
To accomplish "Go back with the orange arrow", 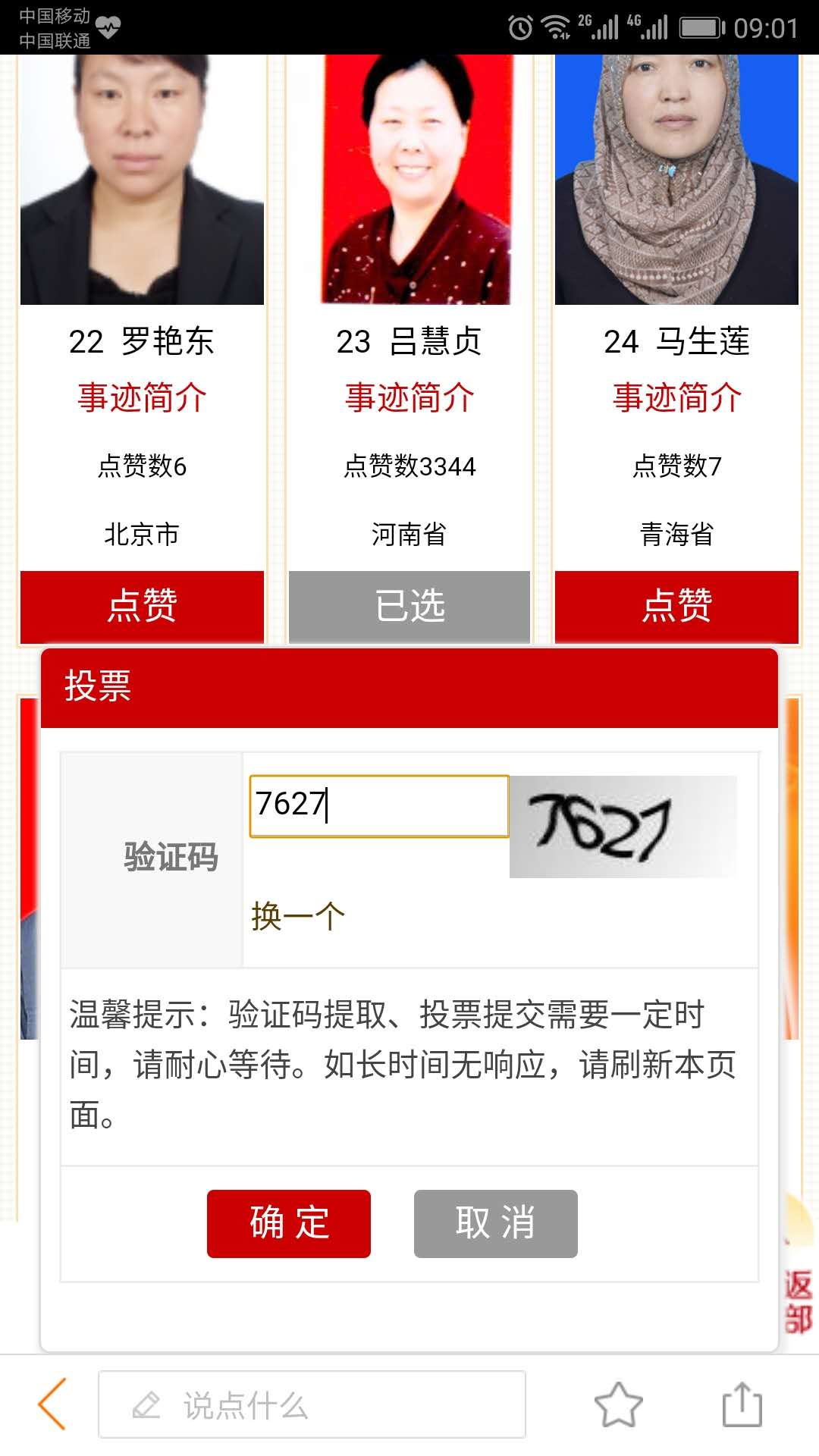I will 53,1404.
